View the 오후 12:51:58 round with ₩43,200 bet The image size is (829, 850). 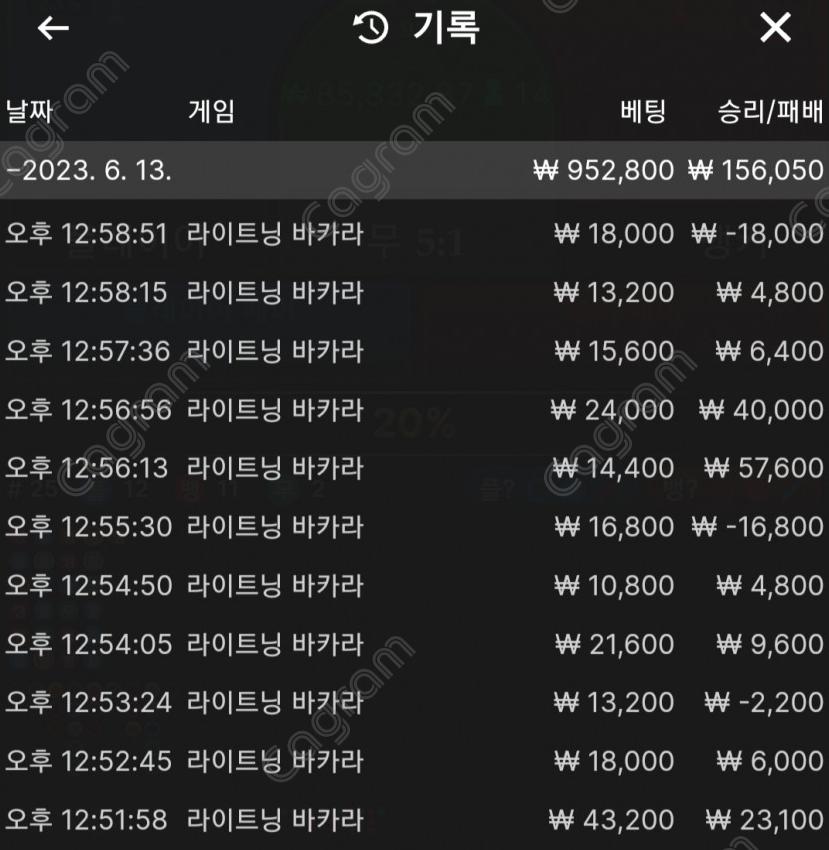414,821
